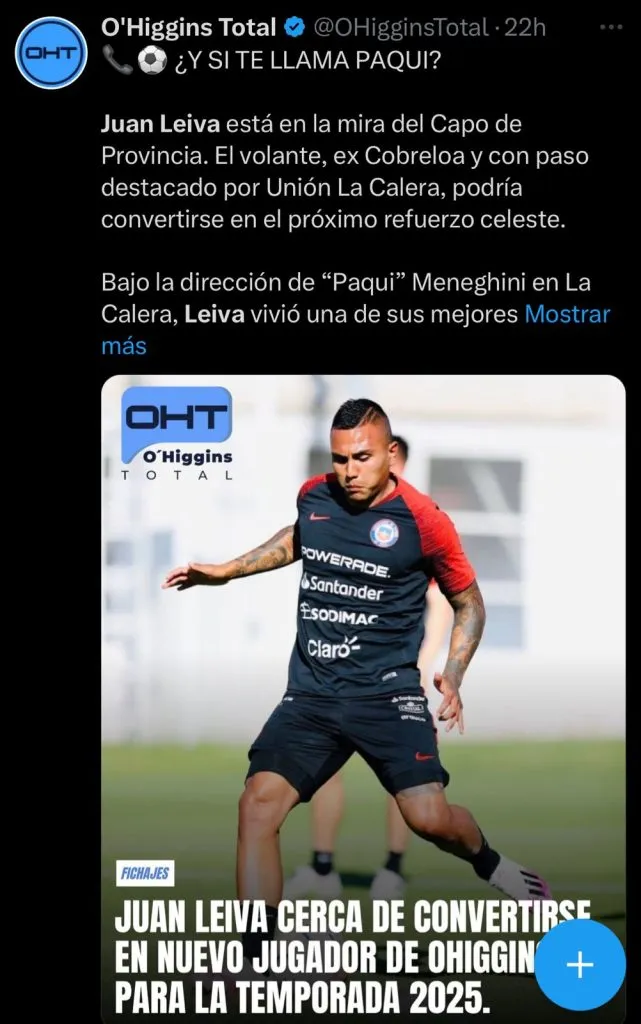Open O'Higgins Total profile avatar
641x1024 pixels.
click(51, 52)
